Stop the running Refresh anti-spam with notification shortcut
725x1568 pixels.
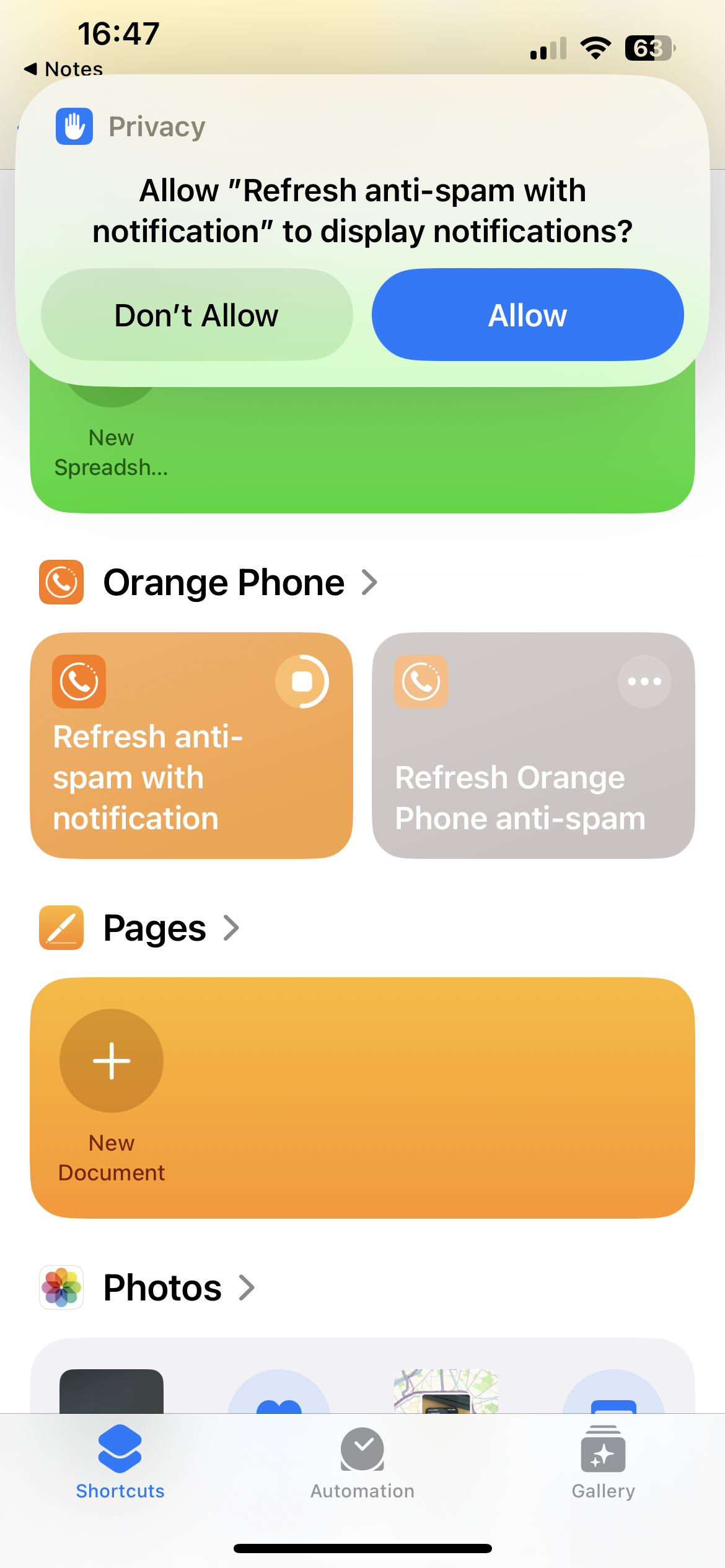pos(302,681)
